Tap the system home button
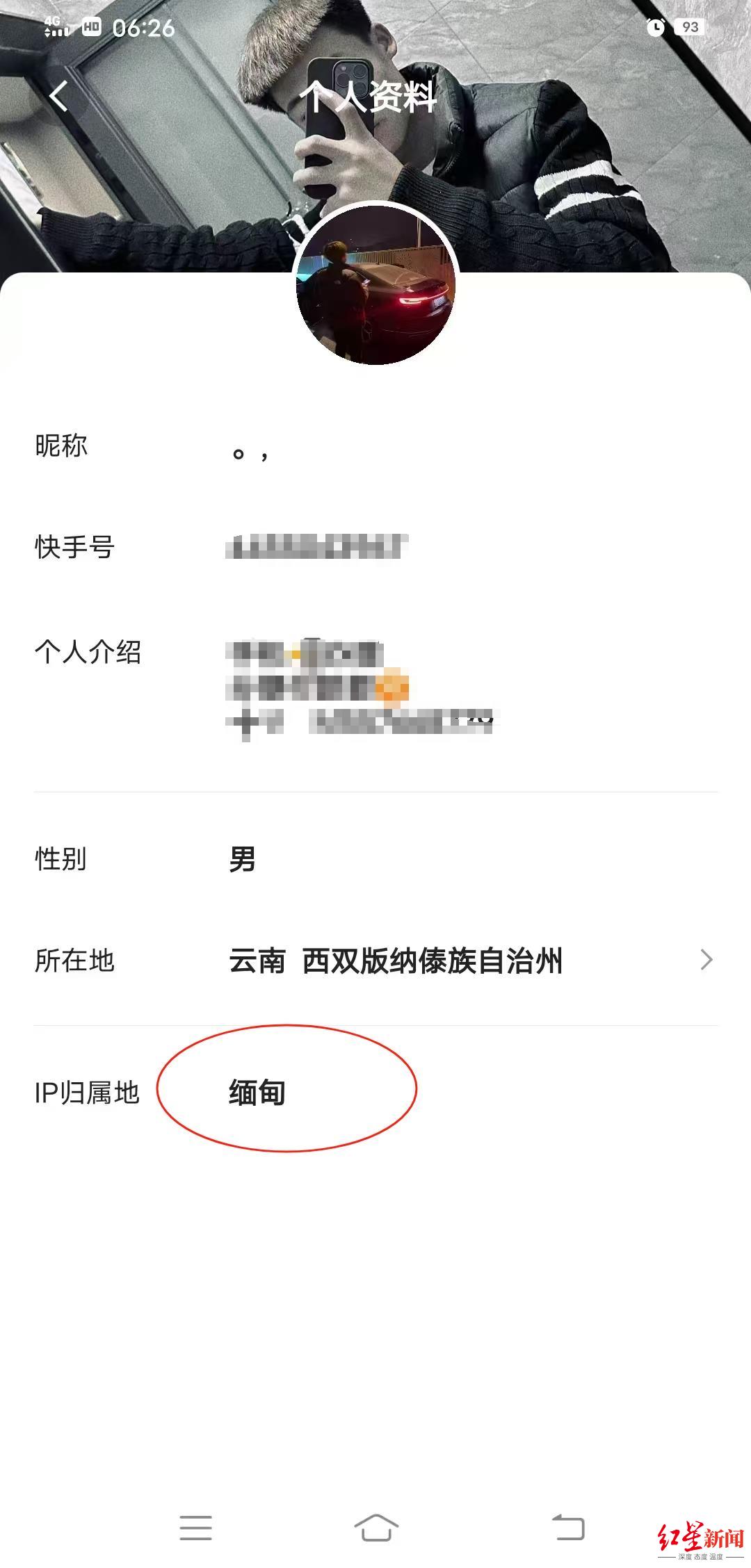751x1568 pixels. pyautogui.click(x=376, y=1528)
